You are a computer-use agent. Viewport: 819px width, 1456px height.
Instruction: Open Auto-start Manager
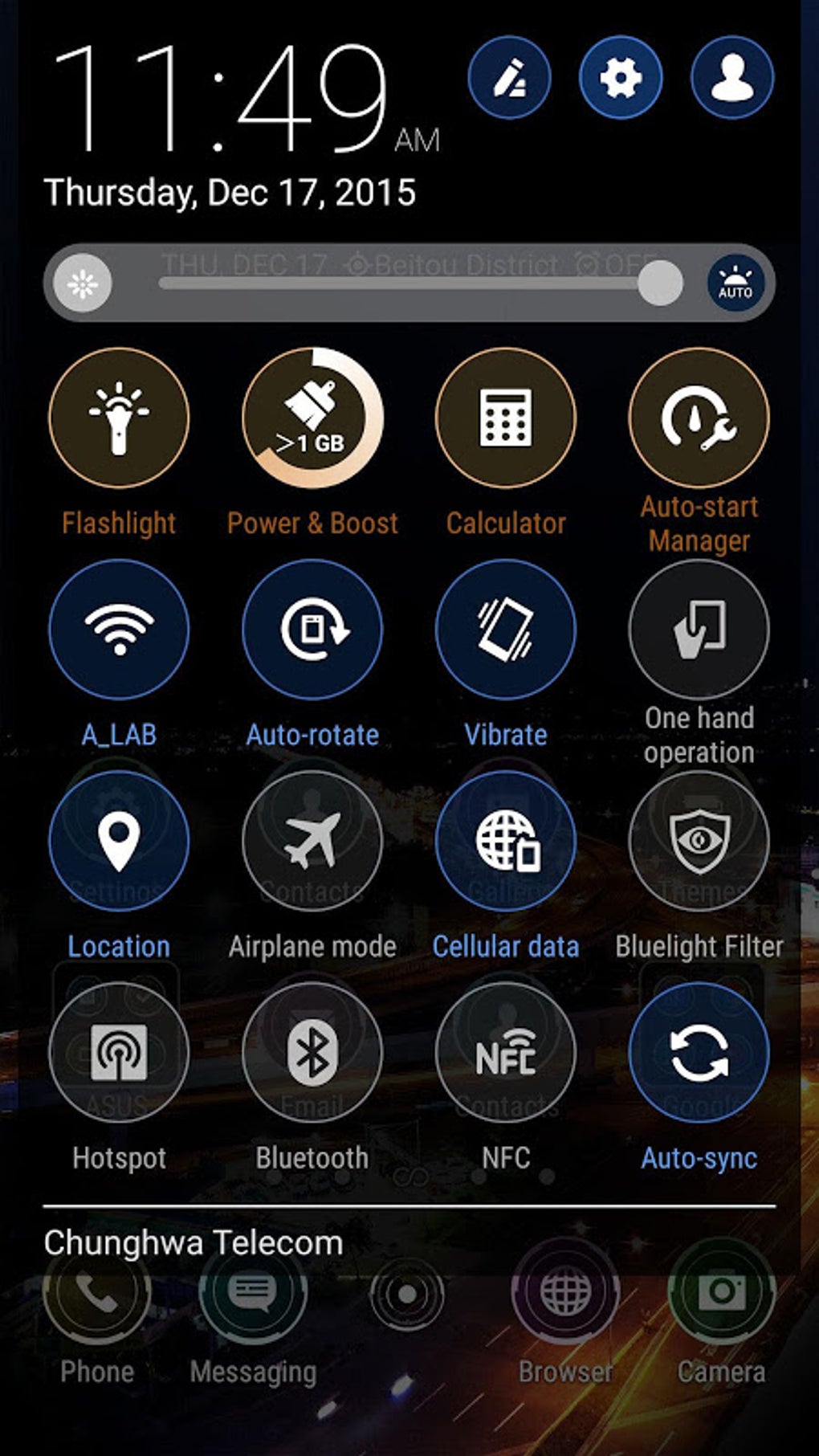coord(699,418)
